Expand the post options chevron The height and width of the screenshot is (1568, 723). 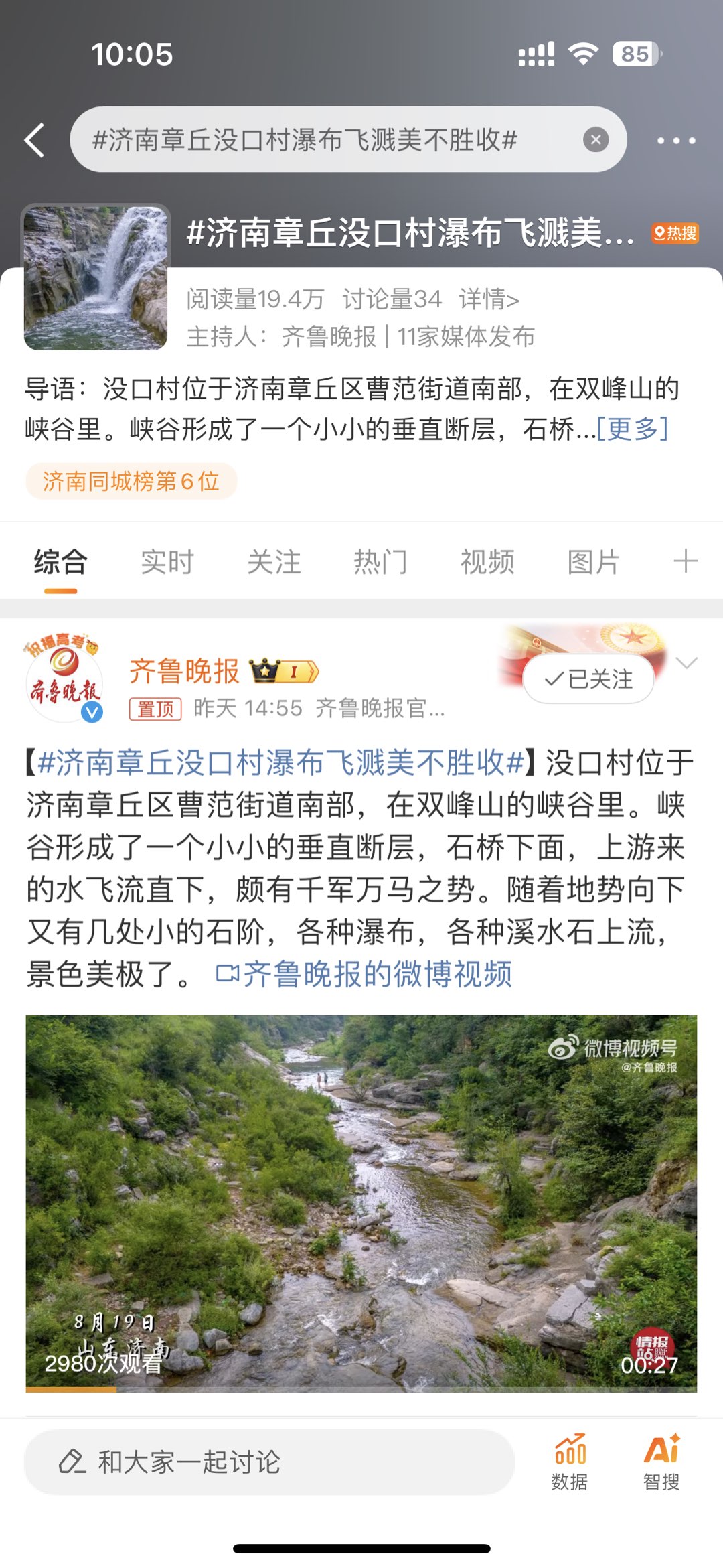tap(687, 663)
